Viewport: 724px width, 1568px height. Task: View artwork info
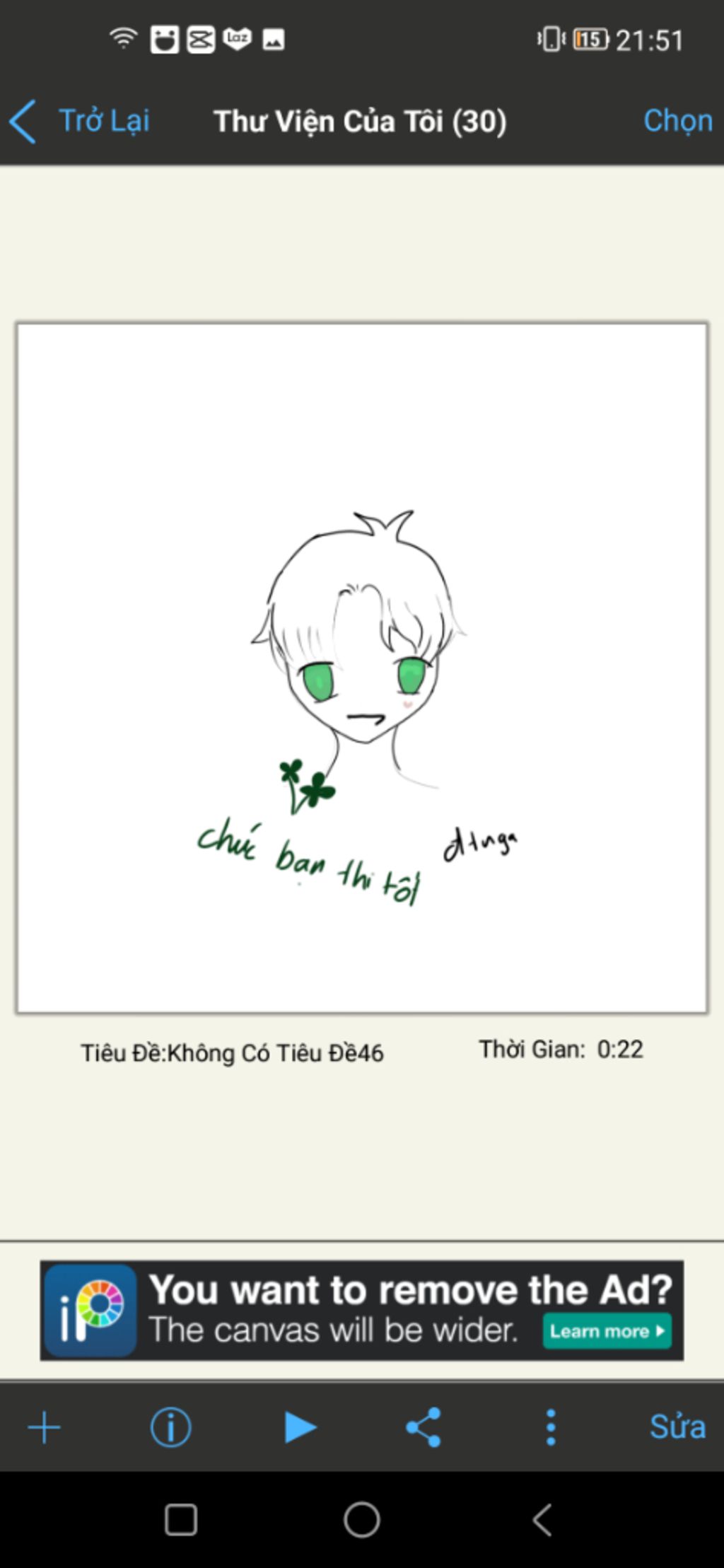(x=170, y=1427)
